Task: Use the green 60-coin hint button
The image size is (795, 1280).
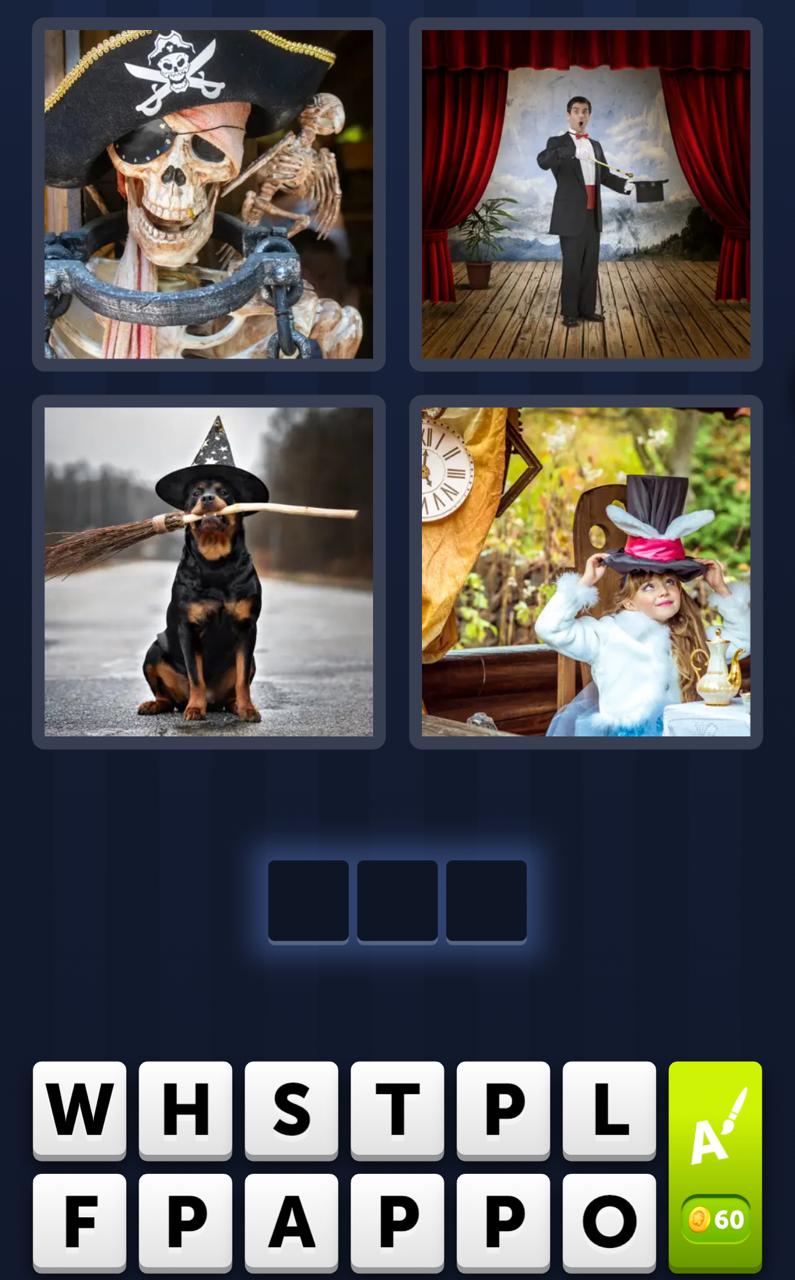Action: pyautogui.click(x=715, y=1165)
